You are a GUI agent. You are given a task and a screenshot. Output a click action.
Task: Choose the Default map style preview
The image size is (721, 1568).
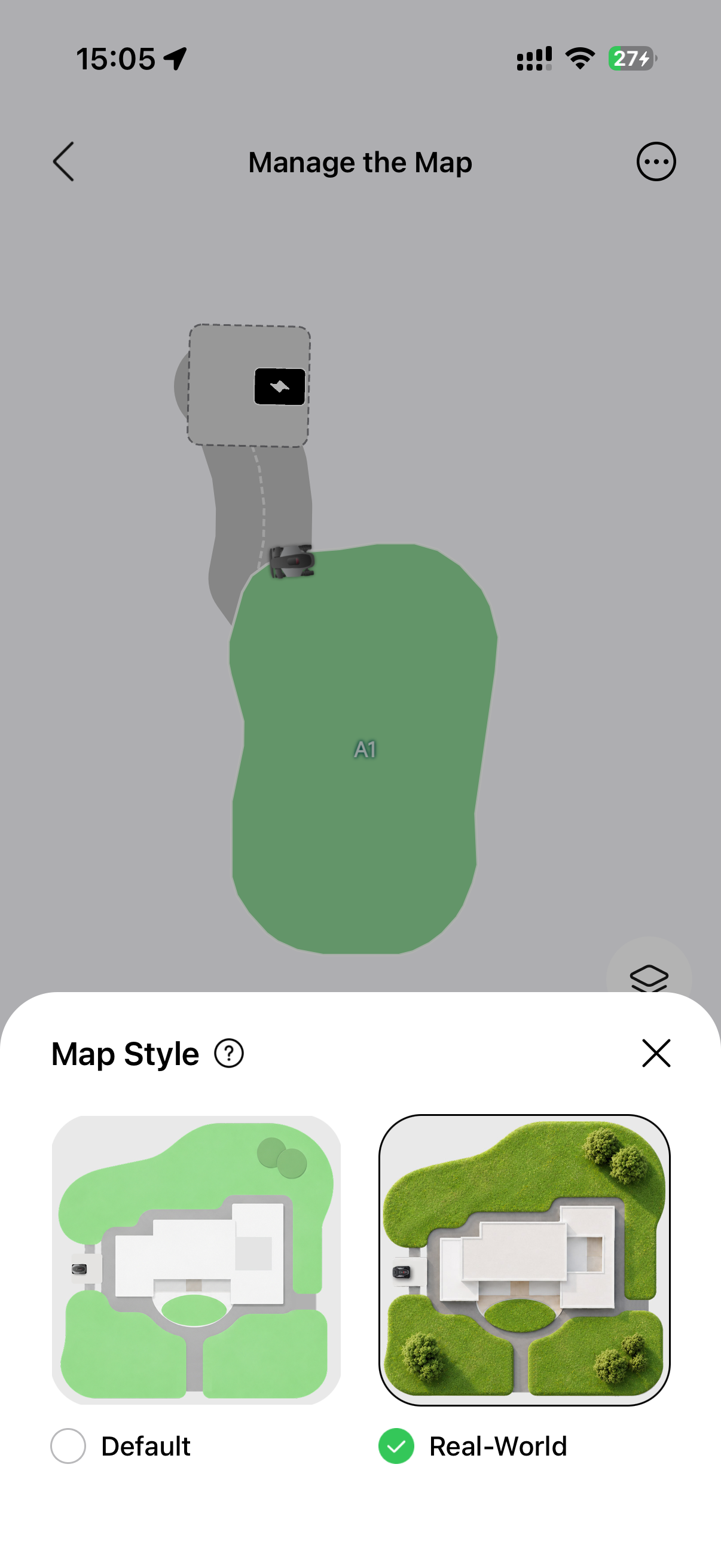196,1260
